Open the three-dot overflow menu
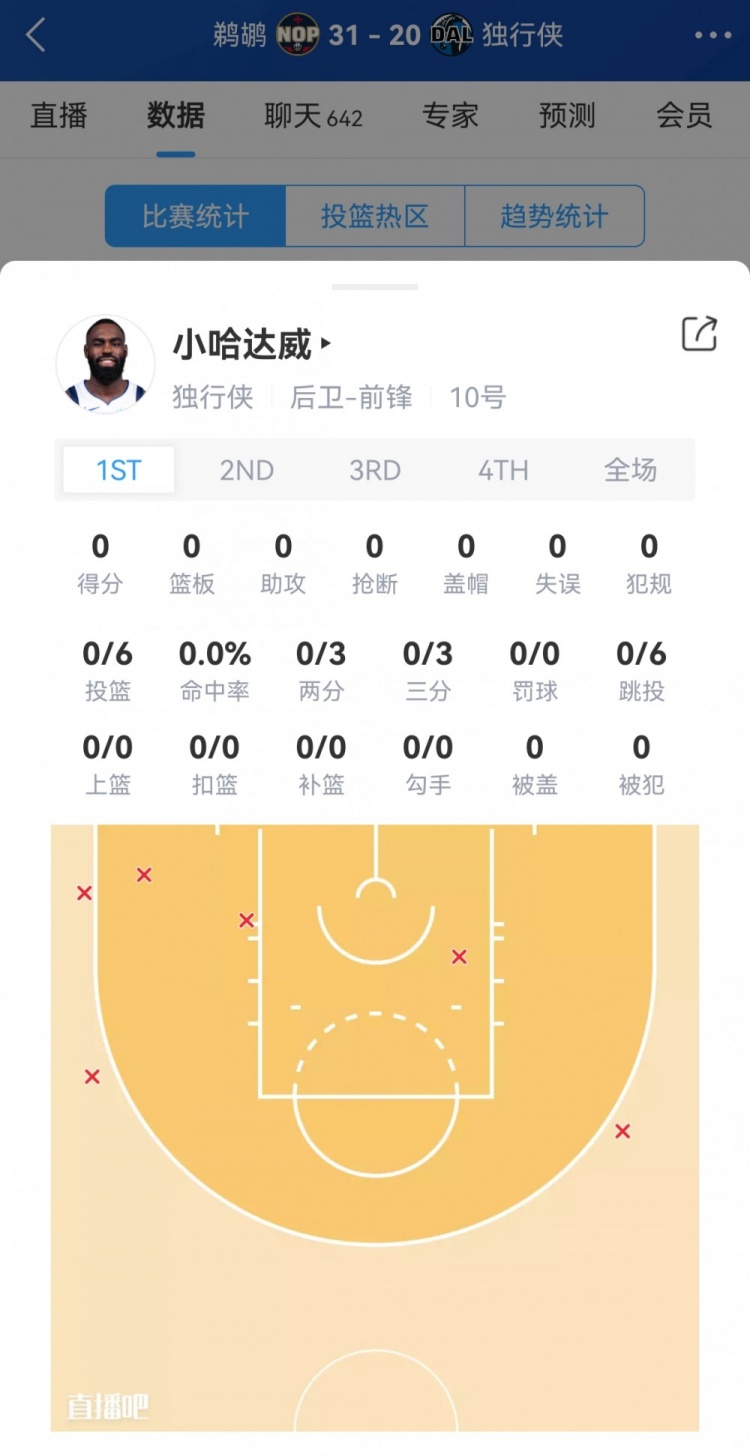 click(713, 36)
